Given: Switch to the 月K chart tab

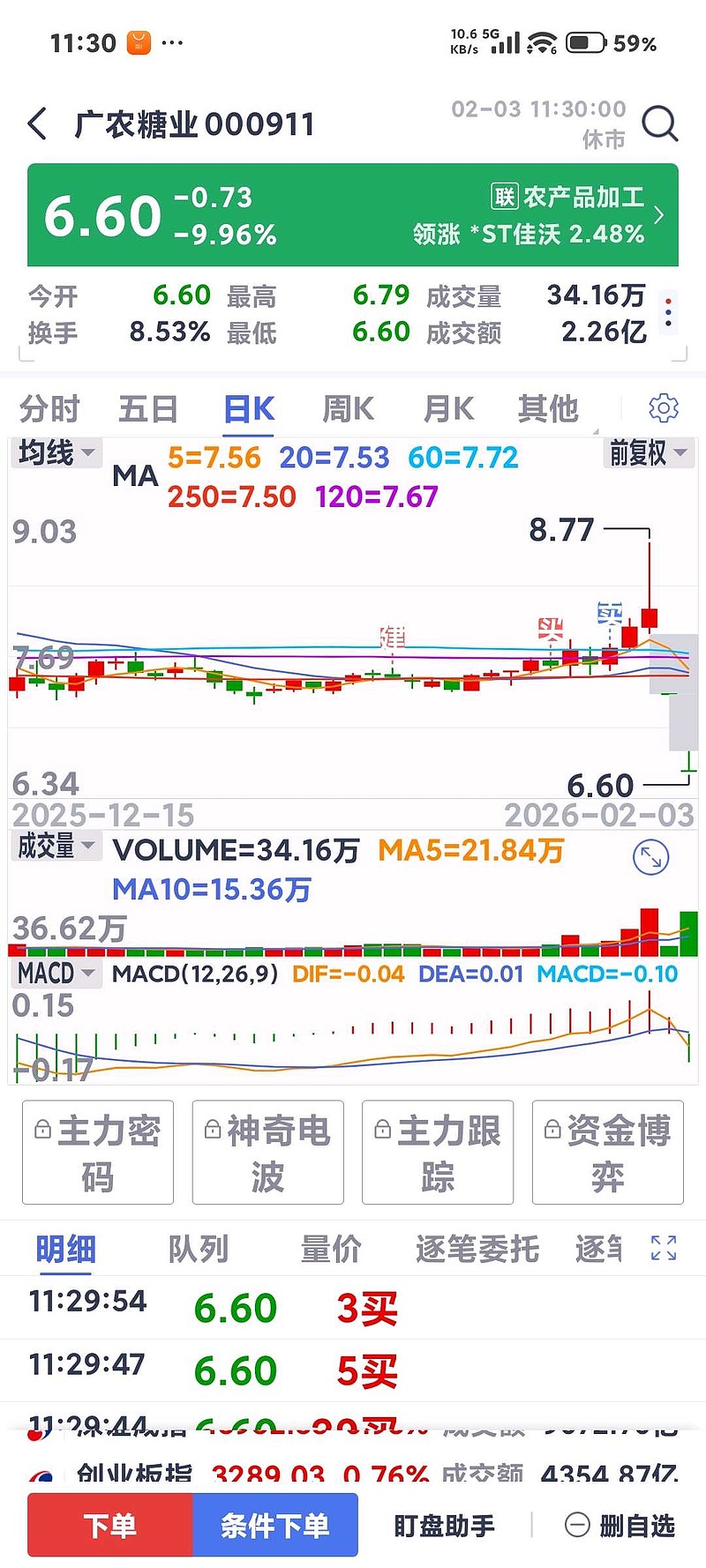Looking at the screenshot, I should click(x=447, y=407).
